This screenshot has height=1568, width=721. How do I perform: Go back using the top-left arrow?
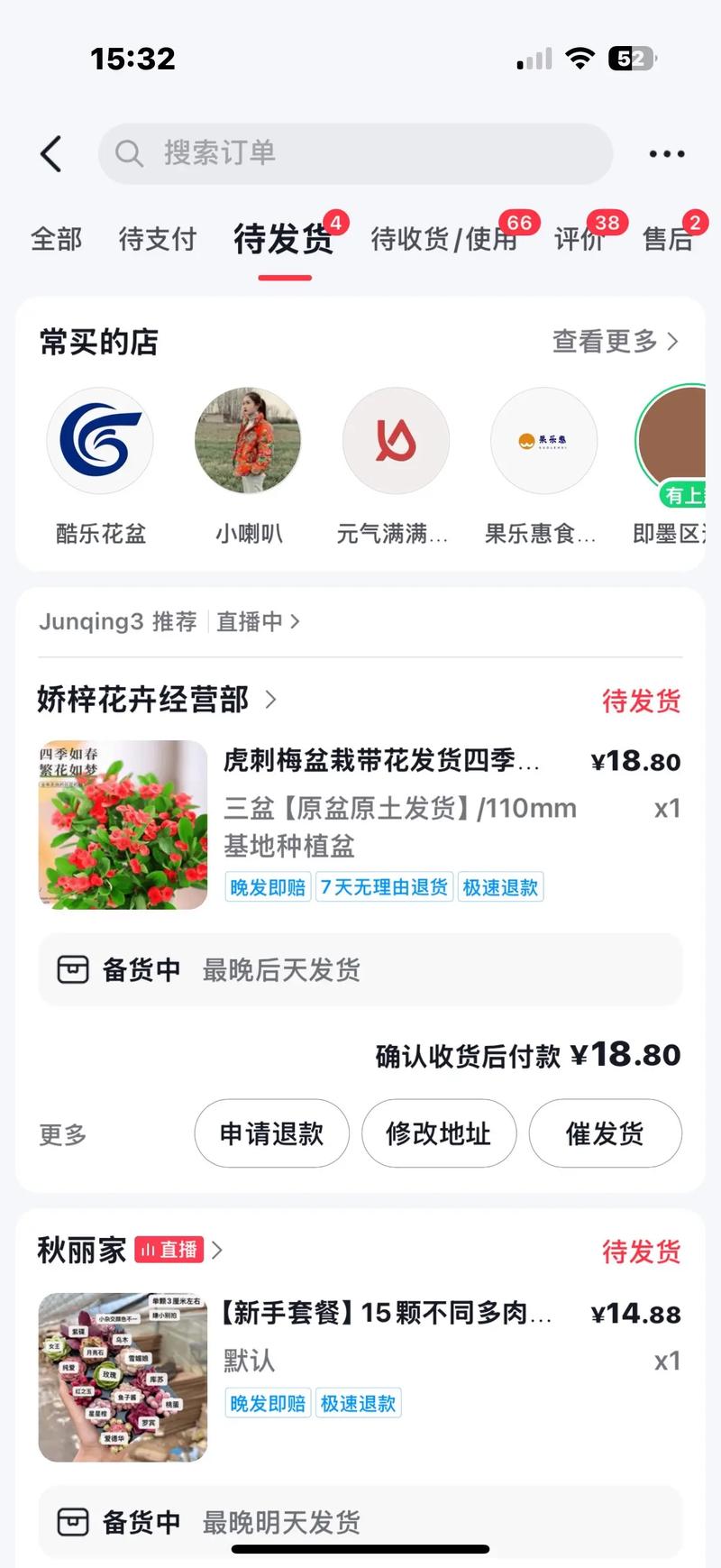(x=51, y=154)
